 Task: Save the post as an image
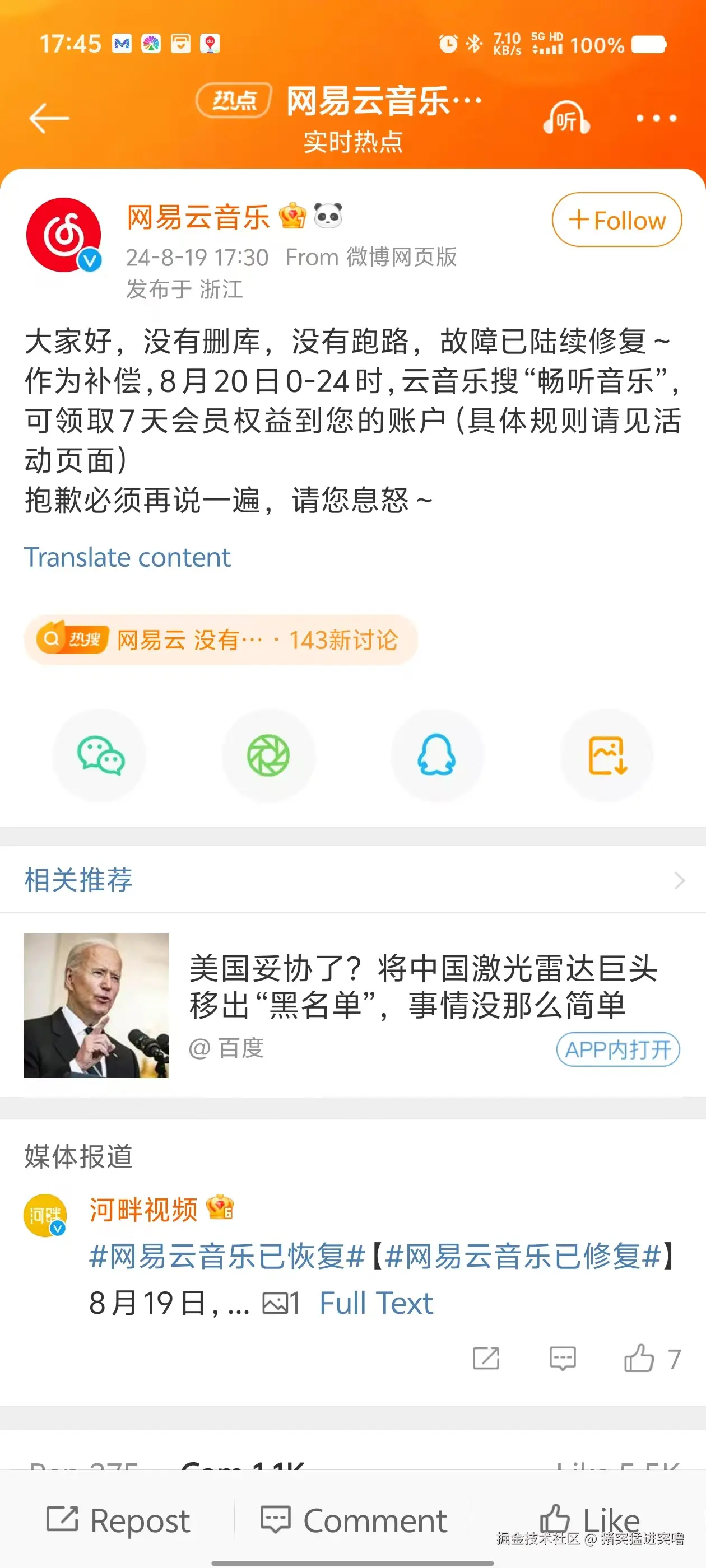tap(607, 755)
